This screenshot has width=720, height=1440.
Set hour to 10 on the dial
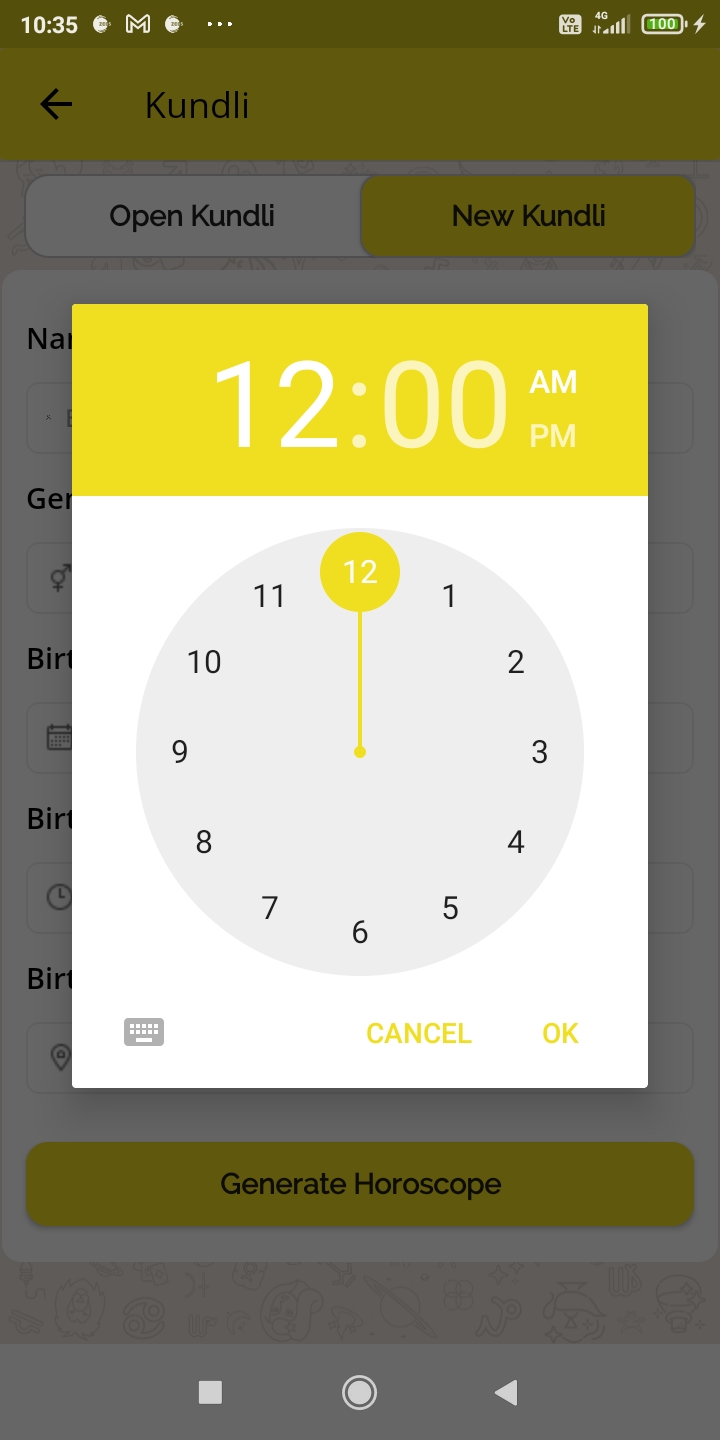click(204, 662)
